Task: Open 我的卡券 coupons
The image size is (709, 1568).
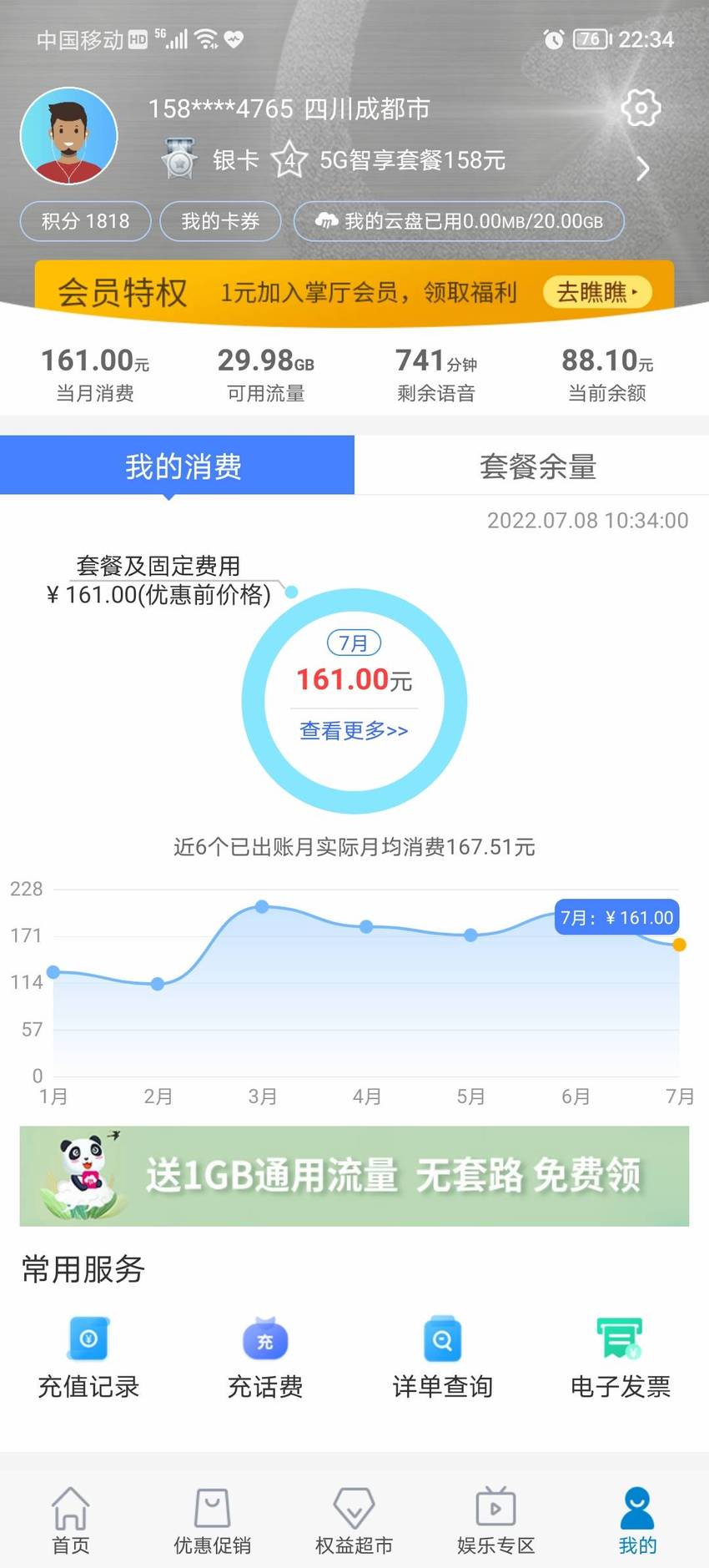Action: click(x=220, y=221)
